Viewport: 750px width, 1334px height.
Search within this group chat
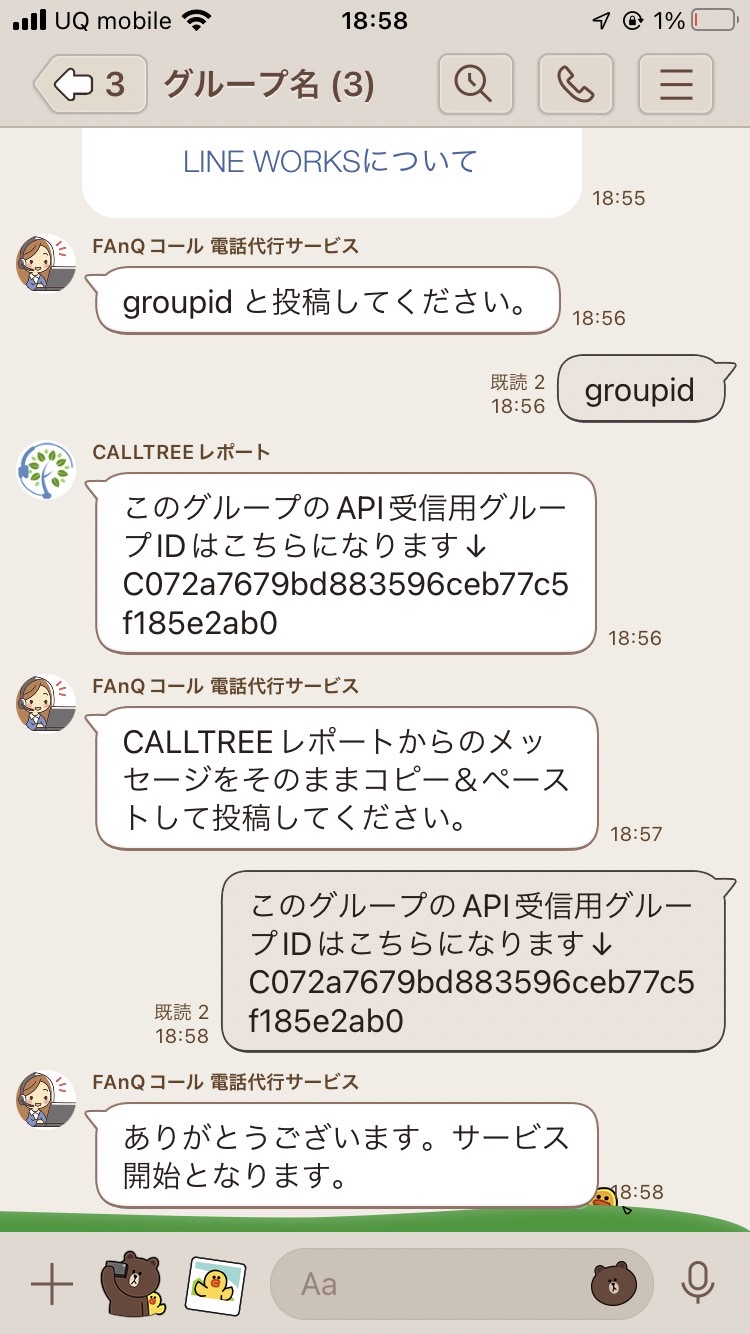point(475,85)
